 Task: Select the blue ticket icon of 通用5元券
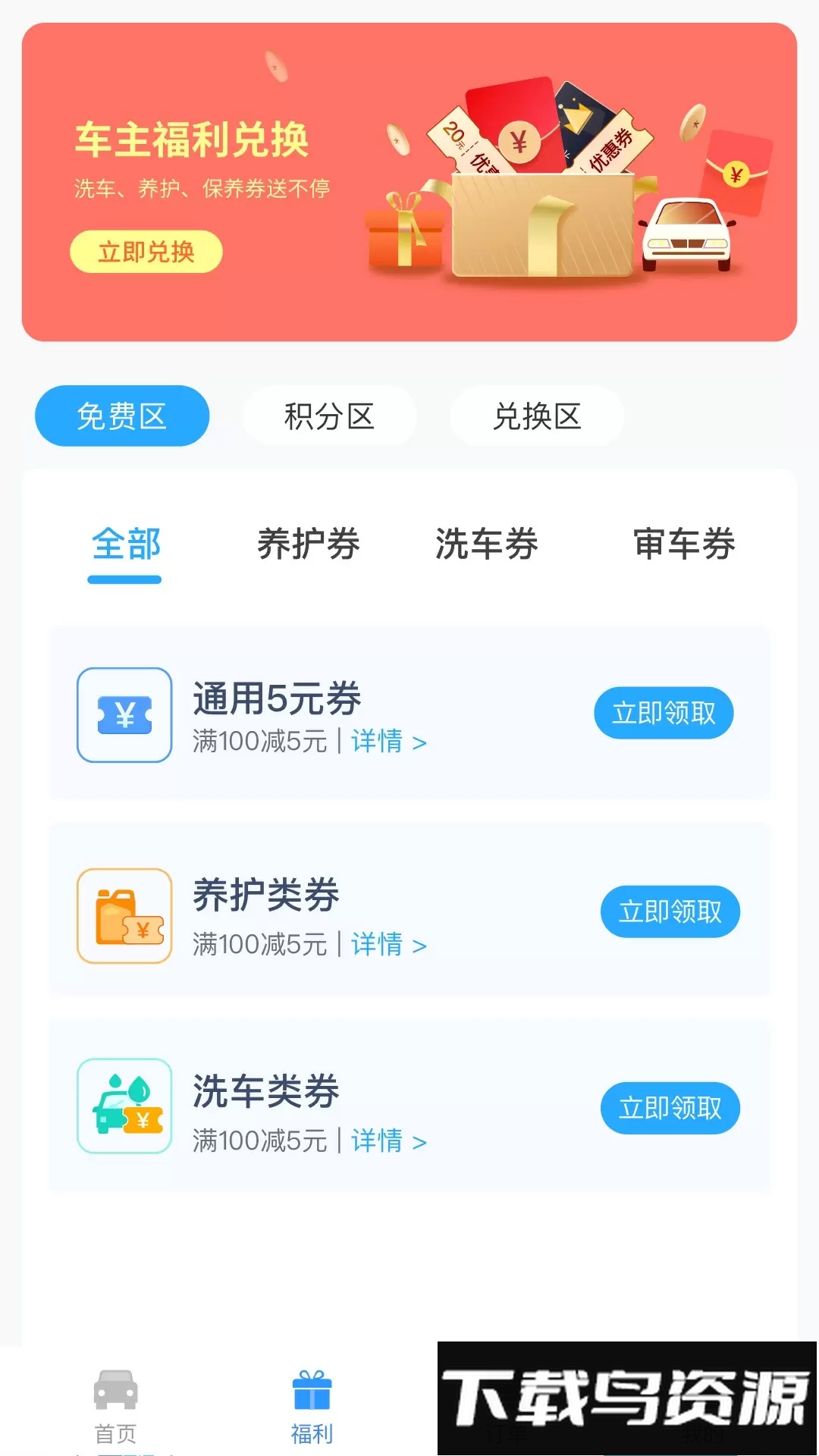(125, 715)
